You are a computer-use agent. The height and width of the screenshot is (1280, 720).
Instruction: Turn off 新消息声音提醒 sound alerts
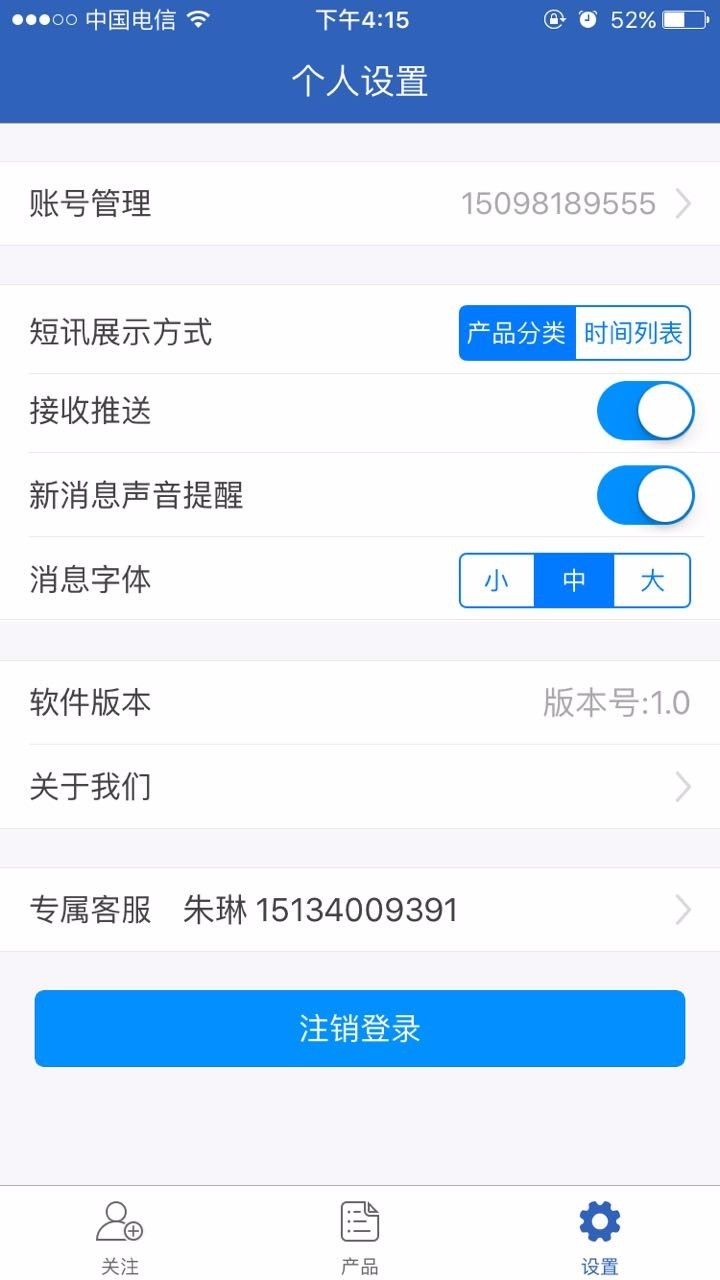pyautogui.click(x=645, y=495)
